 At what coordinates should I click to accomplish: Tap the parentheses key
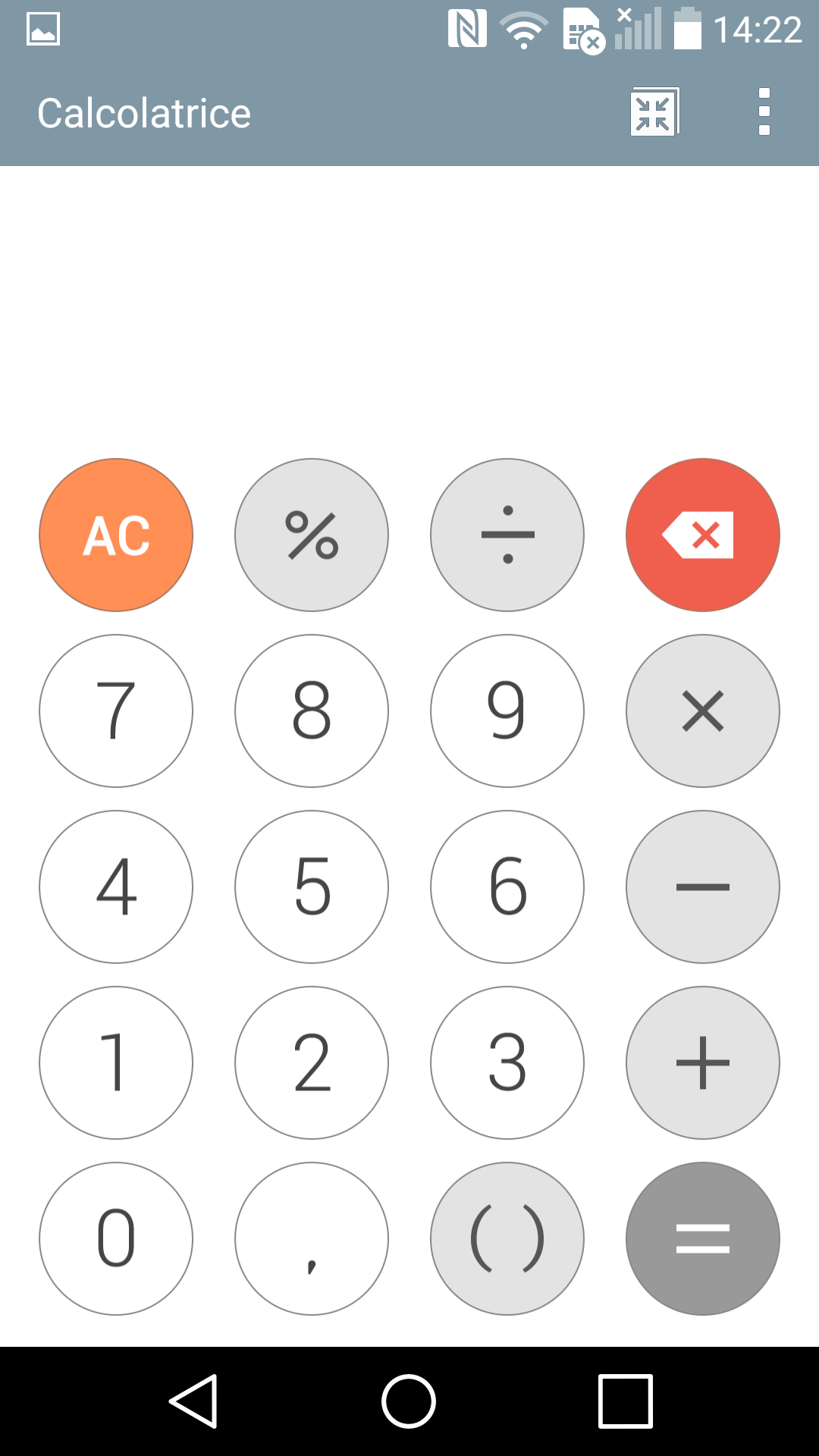[507, 1239]
